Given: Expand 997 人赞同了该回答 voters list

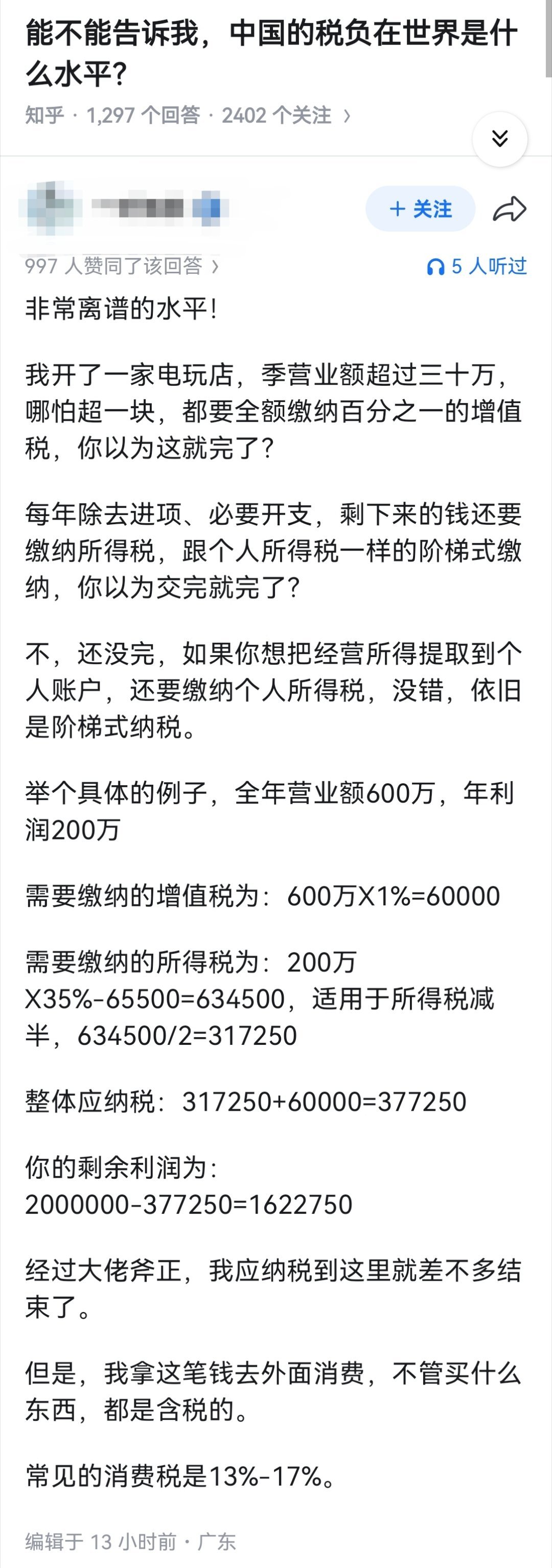Looking at the screenshot, I should point(120,266).
